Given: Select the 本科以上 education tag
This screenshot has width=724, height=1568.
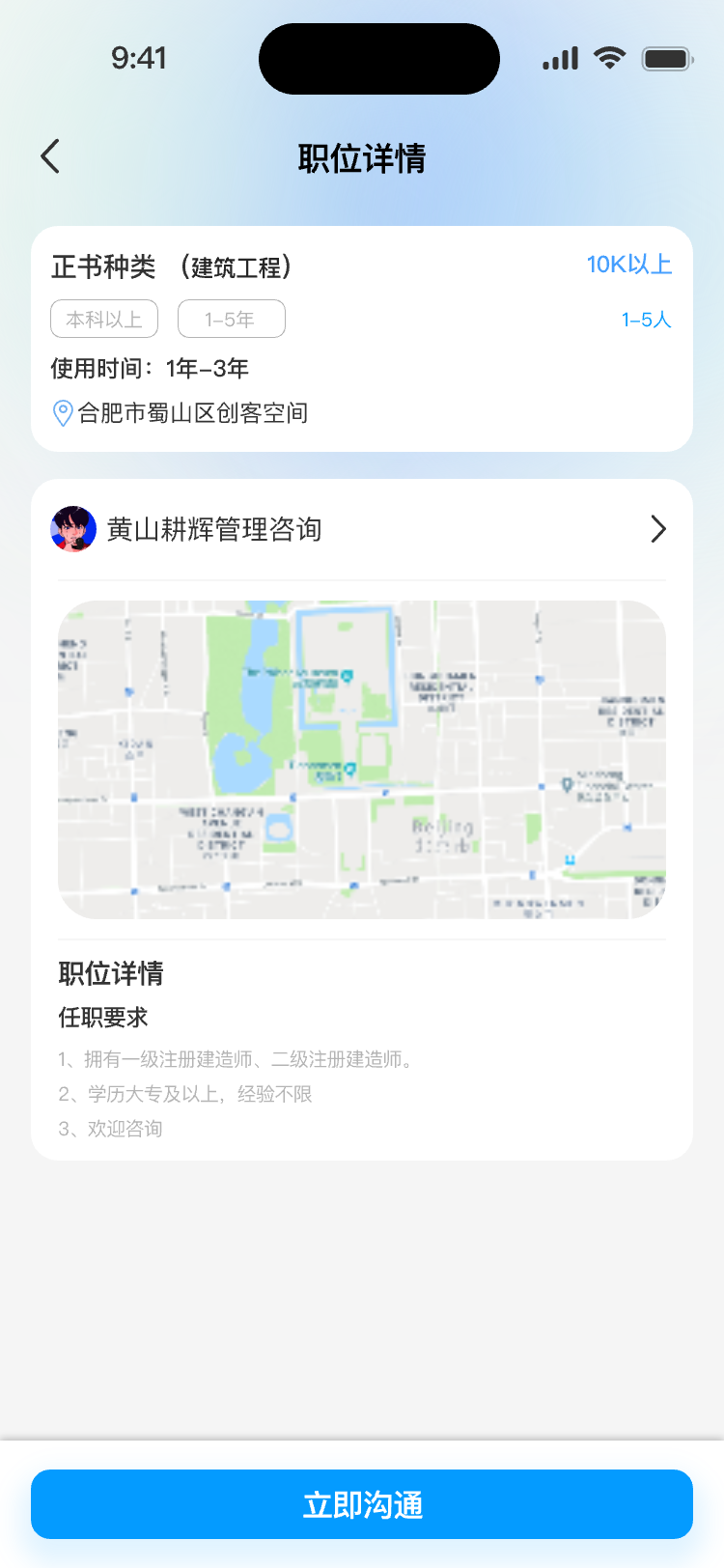Looking at the screenshot, I should coord(104,319).
